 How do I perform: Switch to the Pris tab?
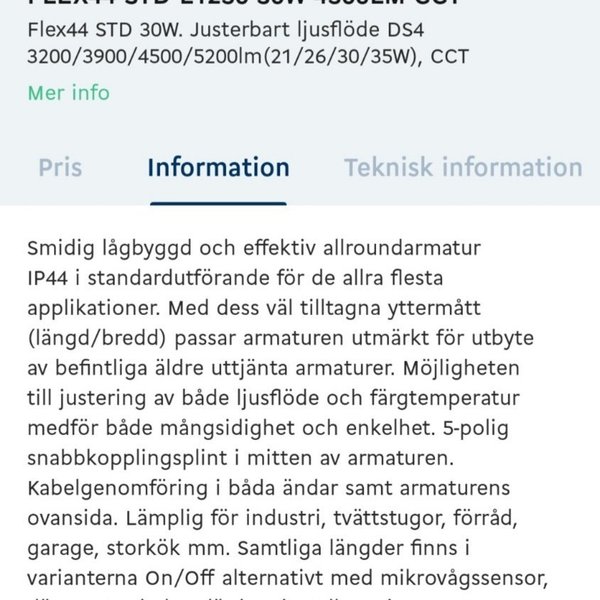[60, 168]
